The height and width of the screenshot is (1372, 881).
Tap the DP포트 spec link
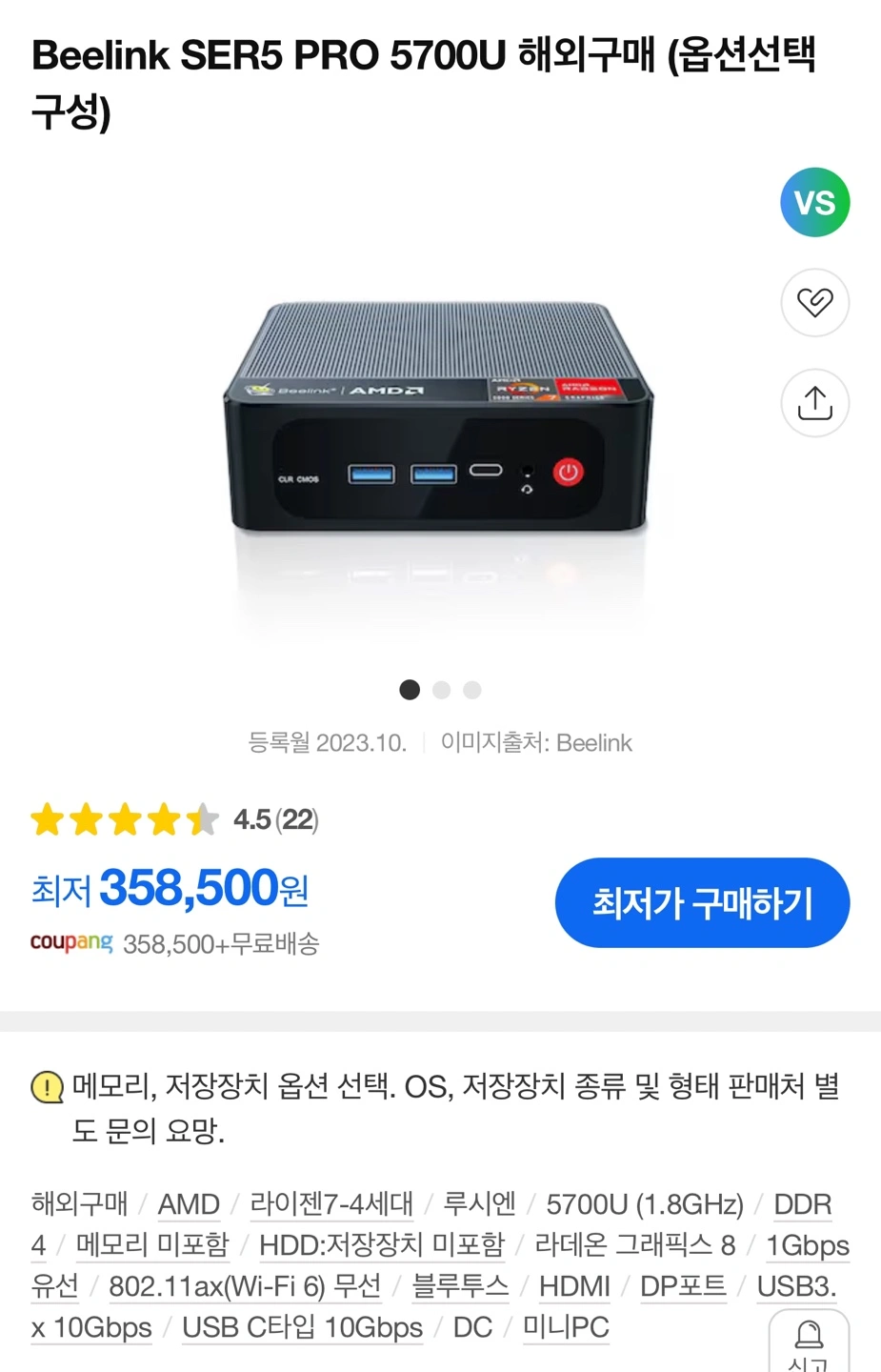pyautogui.click(x=683, y=1286)
